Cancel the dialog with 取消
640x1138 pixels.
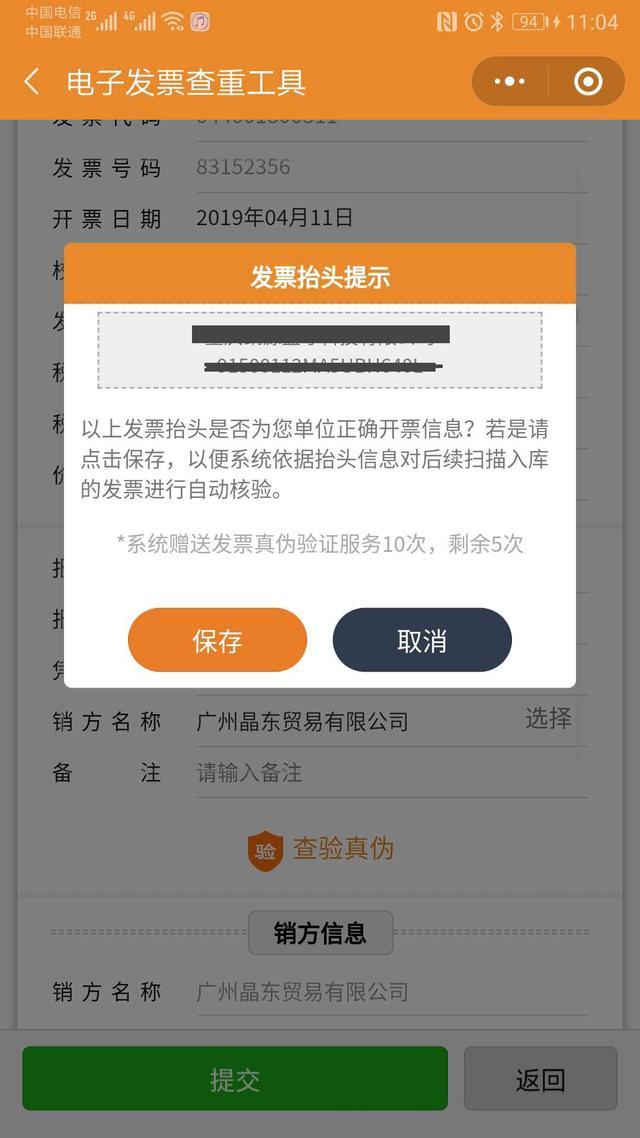point(422,640)
